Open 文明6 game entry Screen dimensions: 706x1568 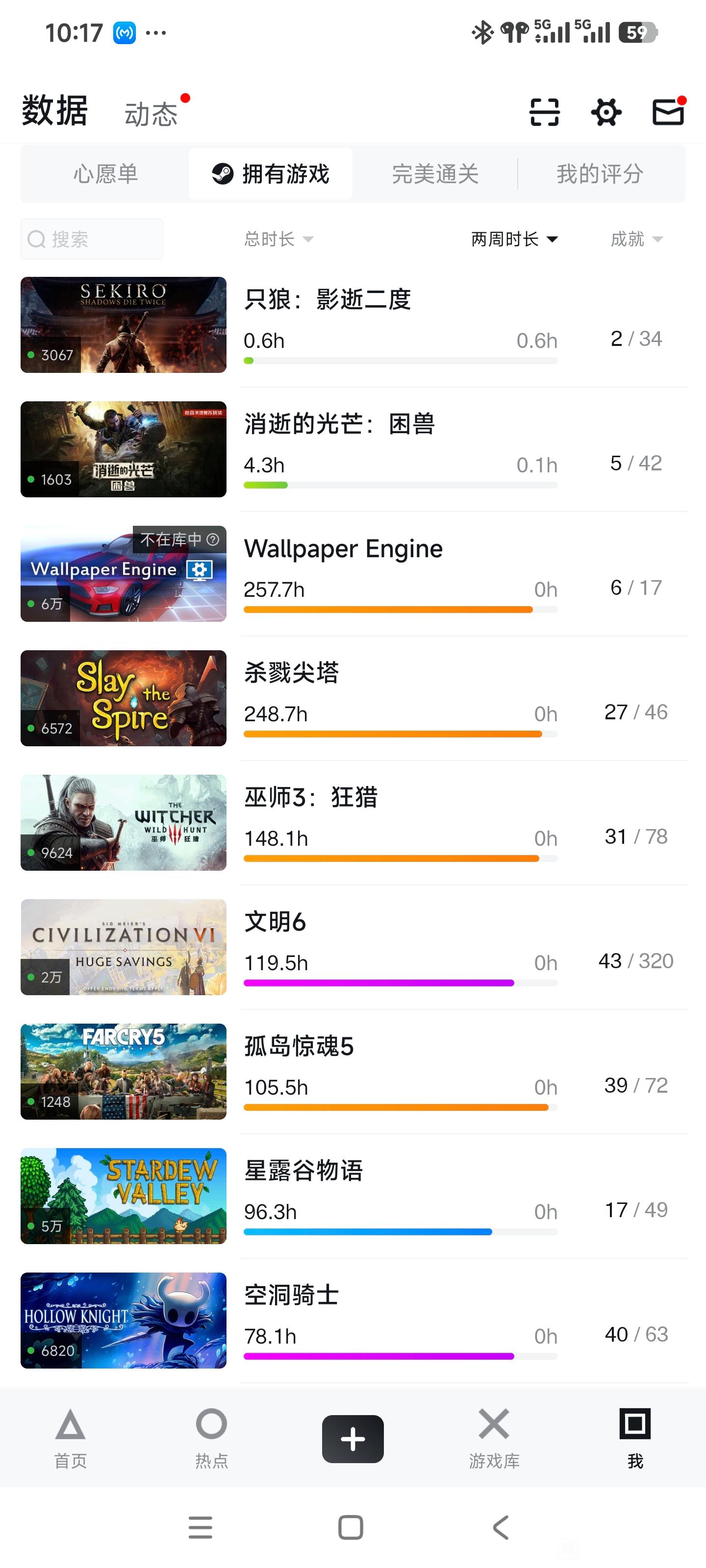tap(353, 947)
